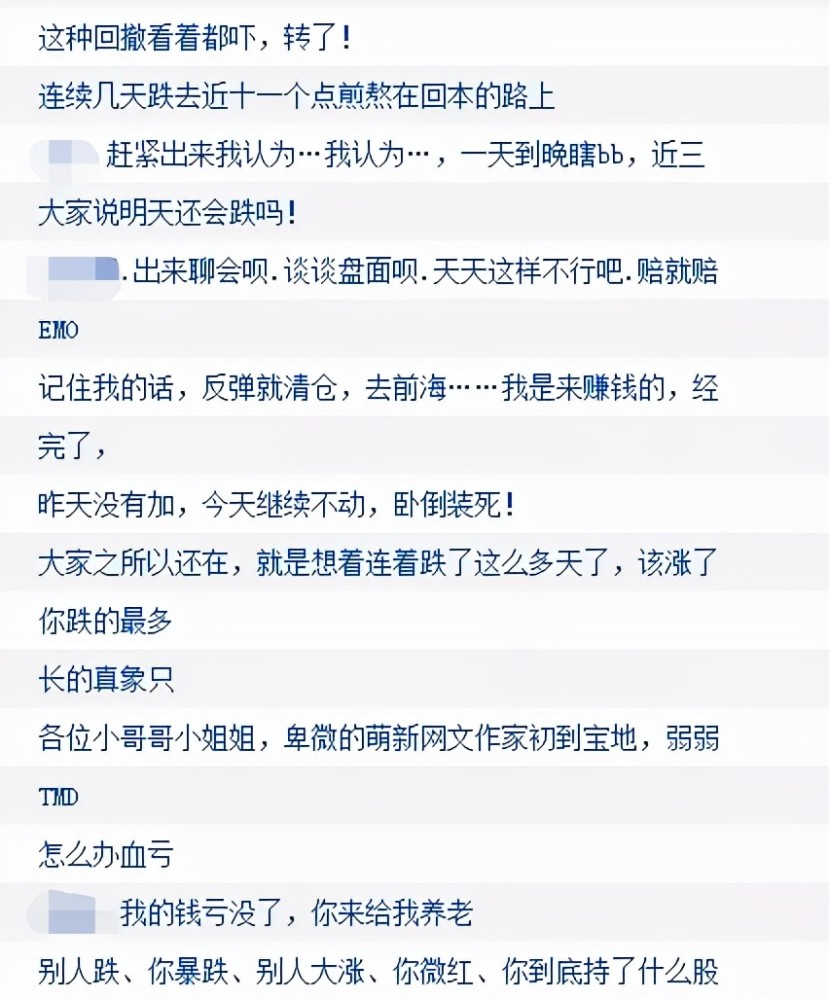829x1000 pixels.
Task: Read the 萌新网文作家 post
Action: [378, 738]
